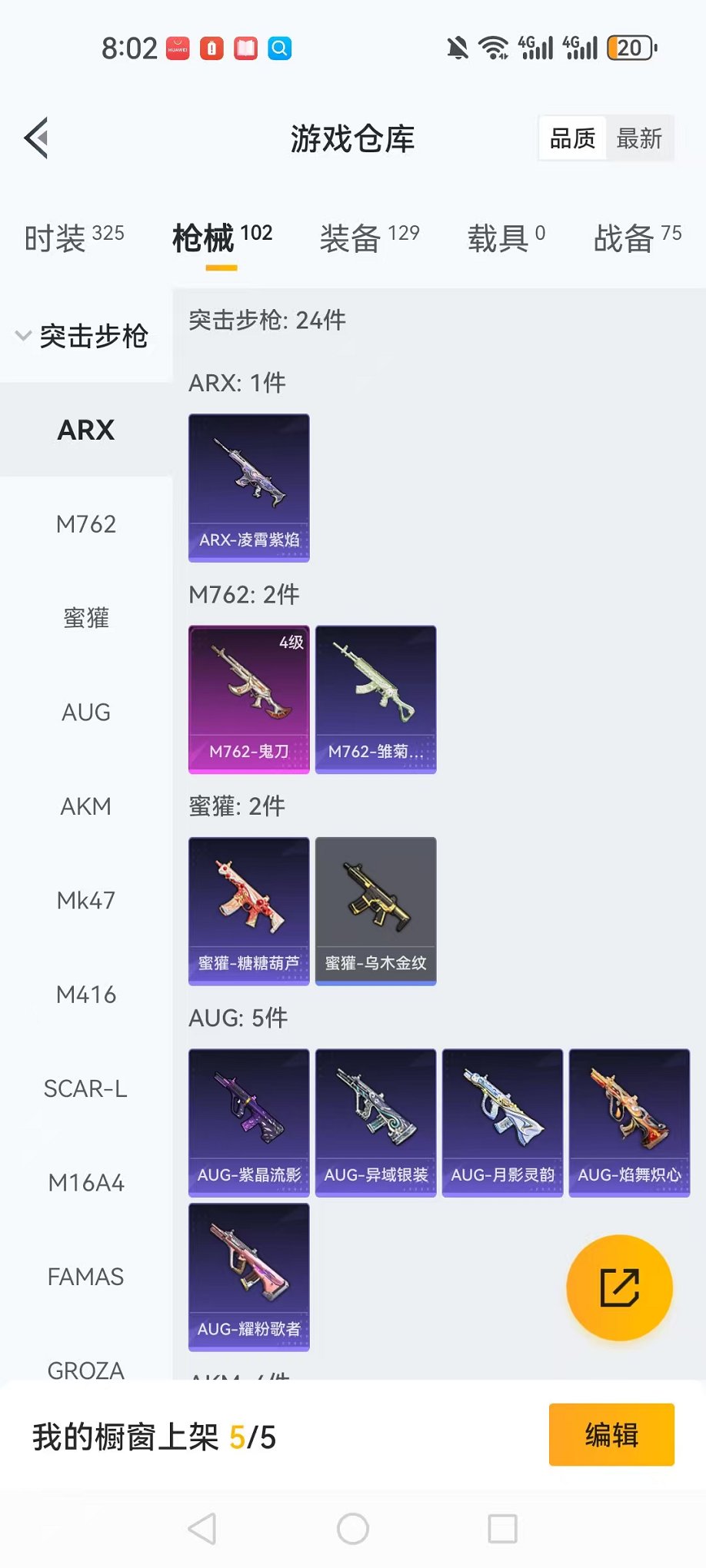The image size is (706, 1568).
Task: View the M762-鬼刀 skin
Action: point(249,699)
